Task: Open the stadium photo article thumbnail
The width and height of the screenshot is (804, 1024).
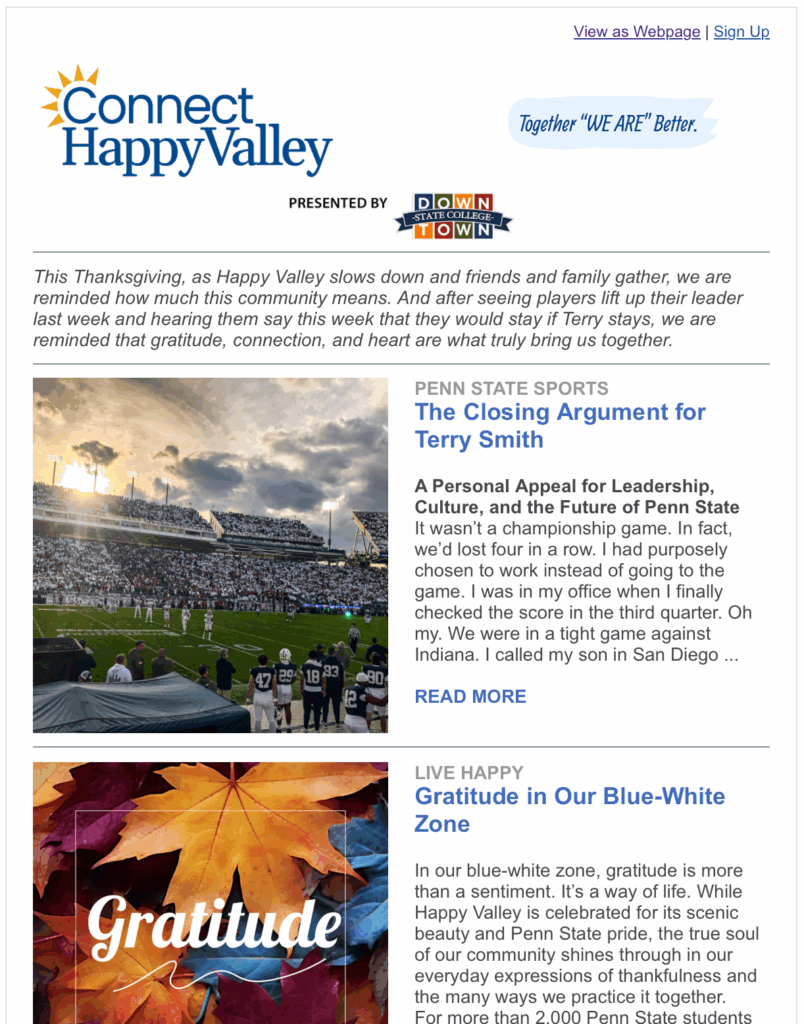Action: [210, 555]
